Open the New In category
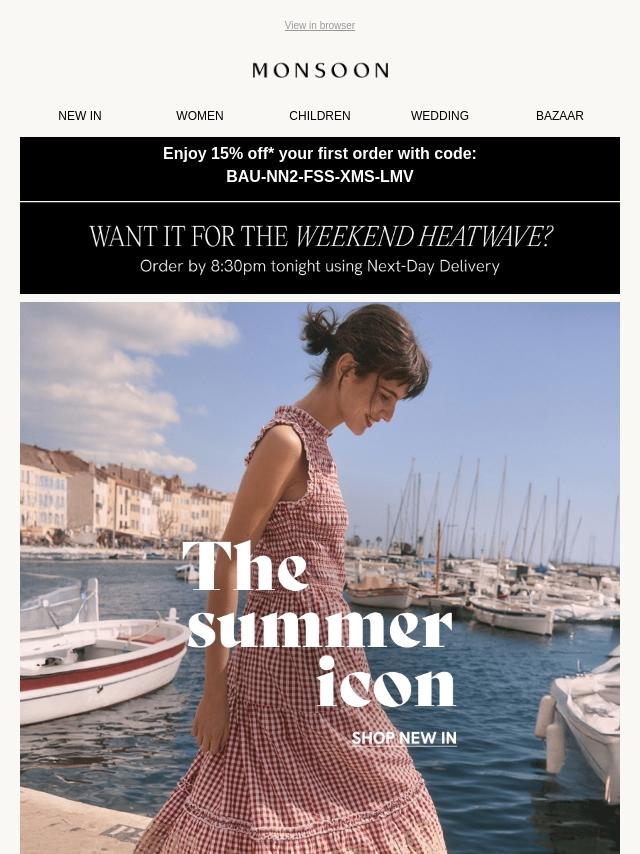 pos(80,116)
